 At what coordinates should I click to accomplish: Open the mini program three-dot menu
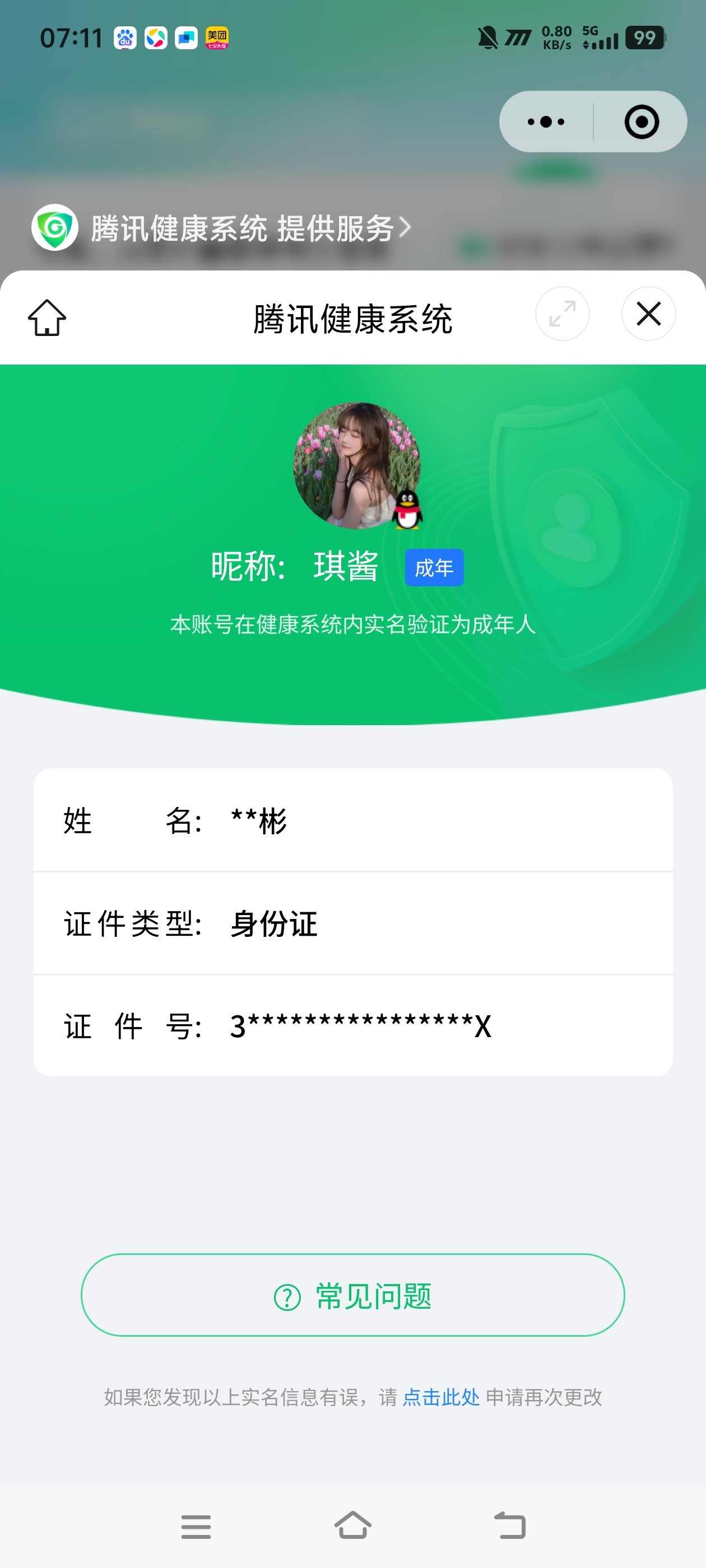pos(546,122)
